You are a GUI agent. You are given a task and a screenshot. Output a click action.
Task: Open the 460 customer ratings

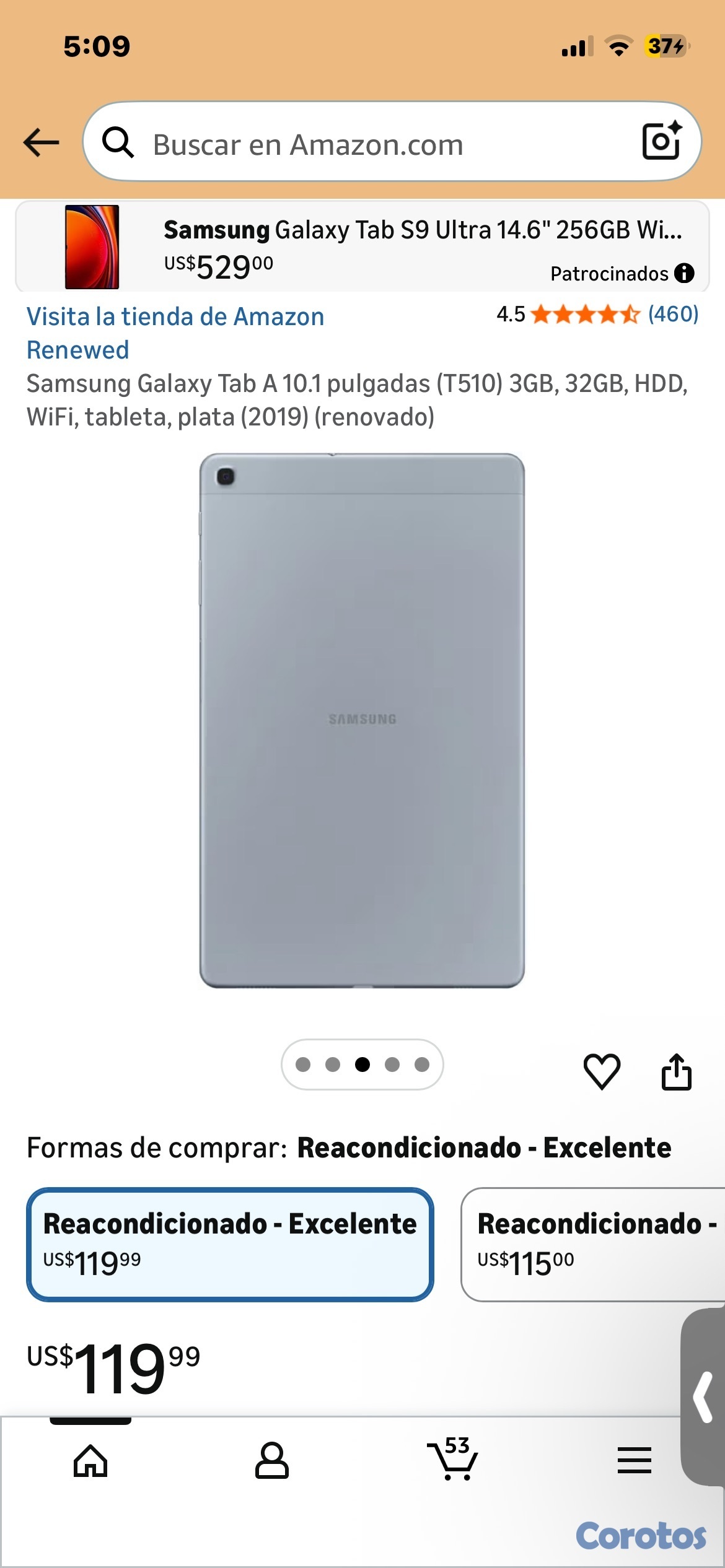[x=673, y=314]
